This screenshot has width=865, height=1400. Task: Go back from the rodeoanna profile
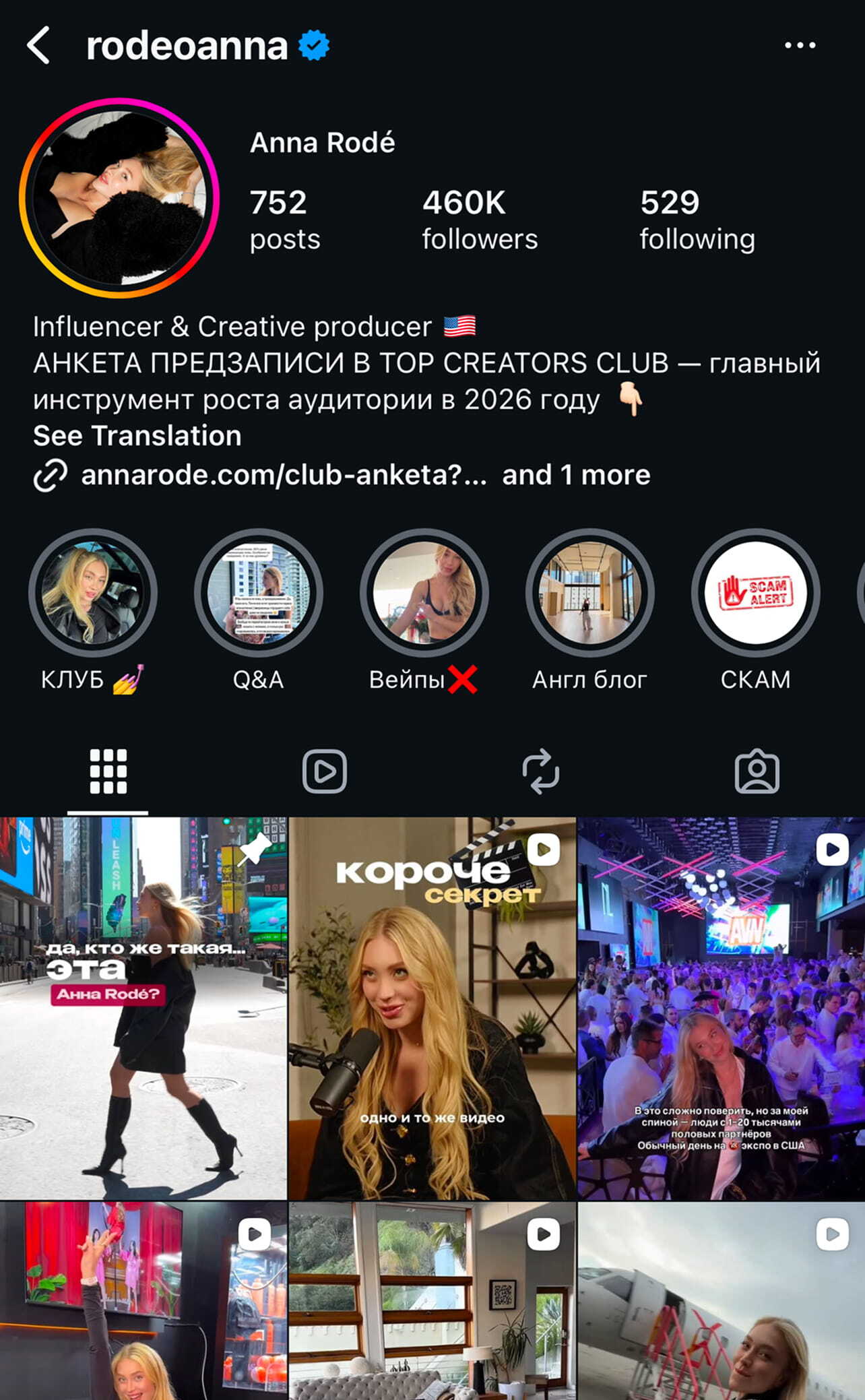pyautogui.click(x=38, y=46)
